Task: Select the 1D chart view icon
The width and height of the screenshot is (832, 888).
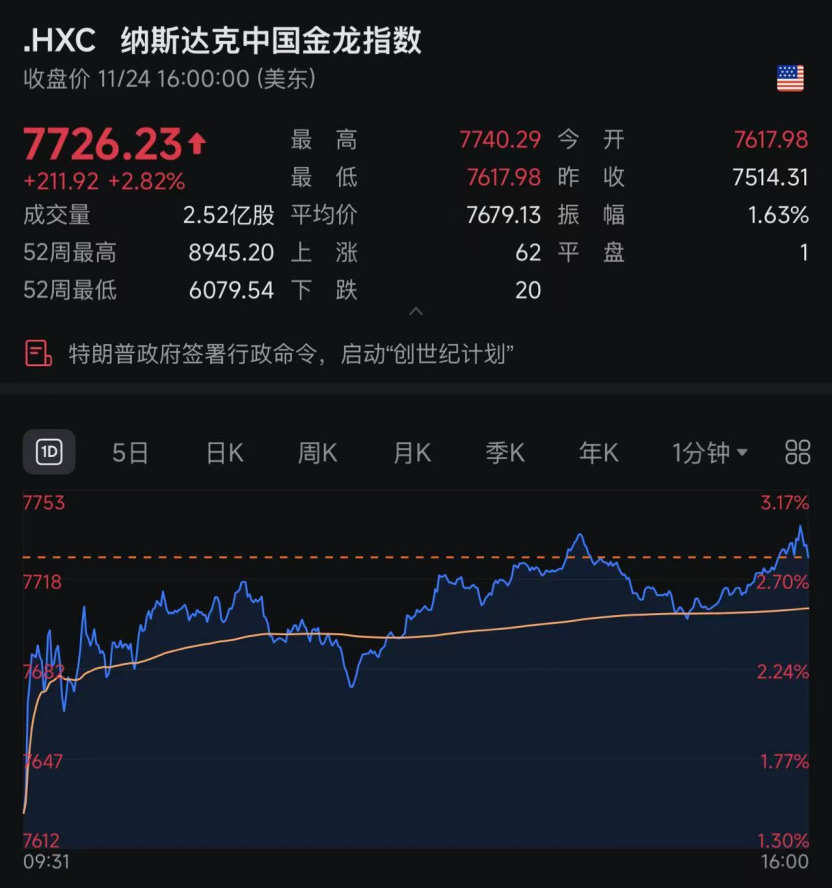Action: pos(49,452)
